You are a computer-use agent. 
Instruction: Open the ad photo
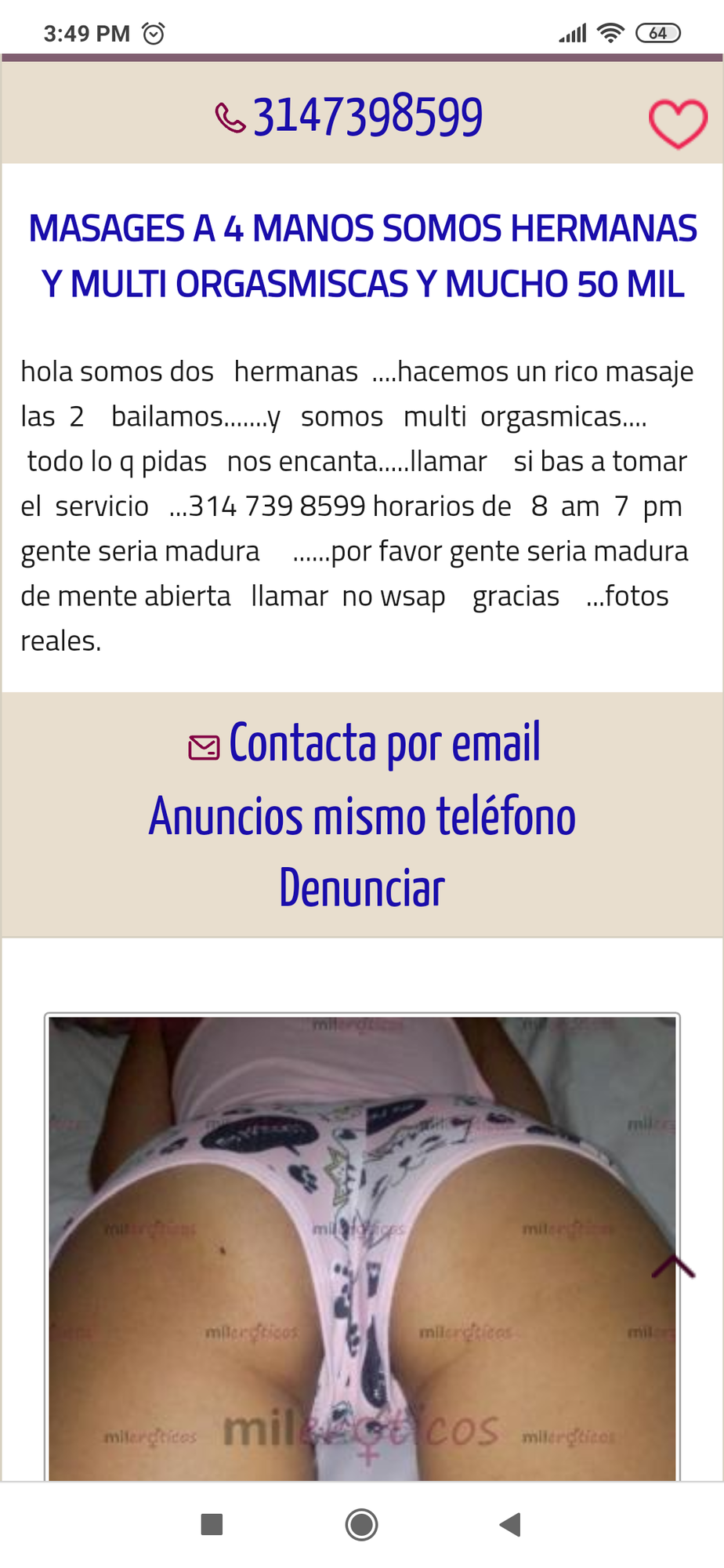click(x=362, y=1247)
